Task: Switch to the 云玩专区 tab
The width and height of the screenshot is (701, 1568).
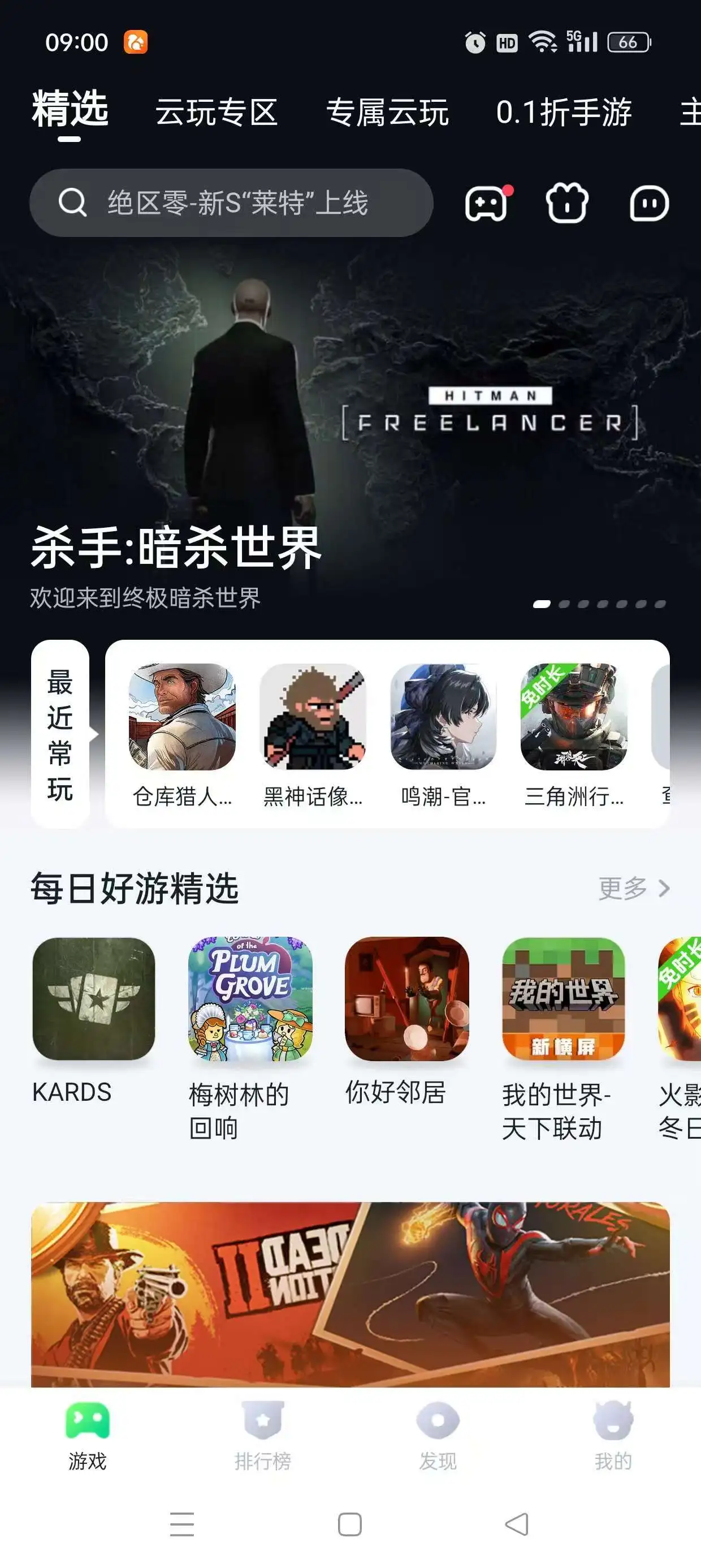Action: [x=217, y=113]
